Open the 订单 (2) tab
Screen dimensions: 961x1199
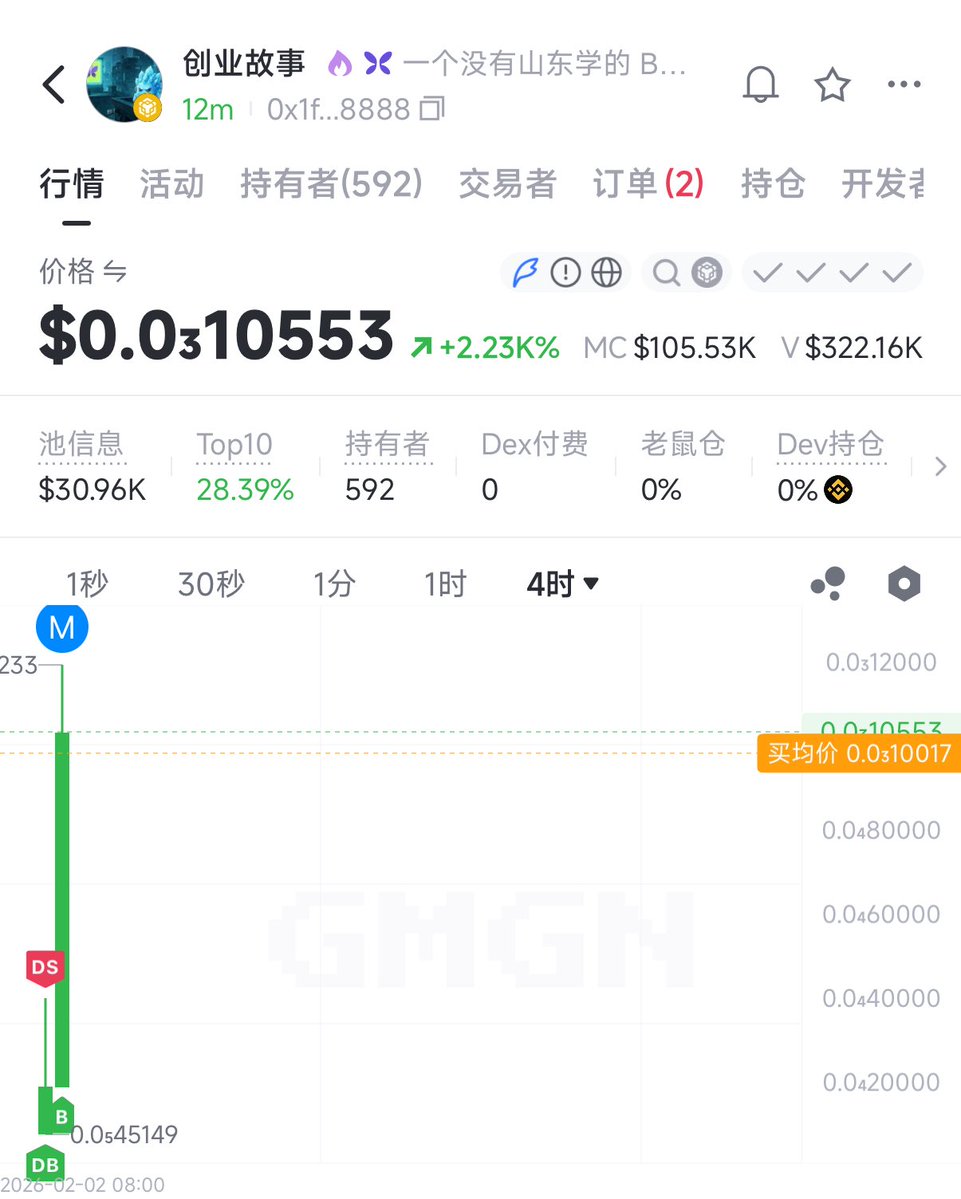[x=648, y=184]
